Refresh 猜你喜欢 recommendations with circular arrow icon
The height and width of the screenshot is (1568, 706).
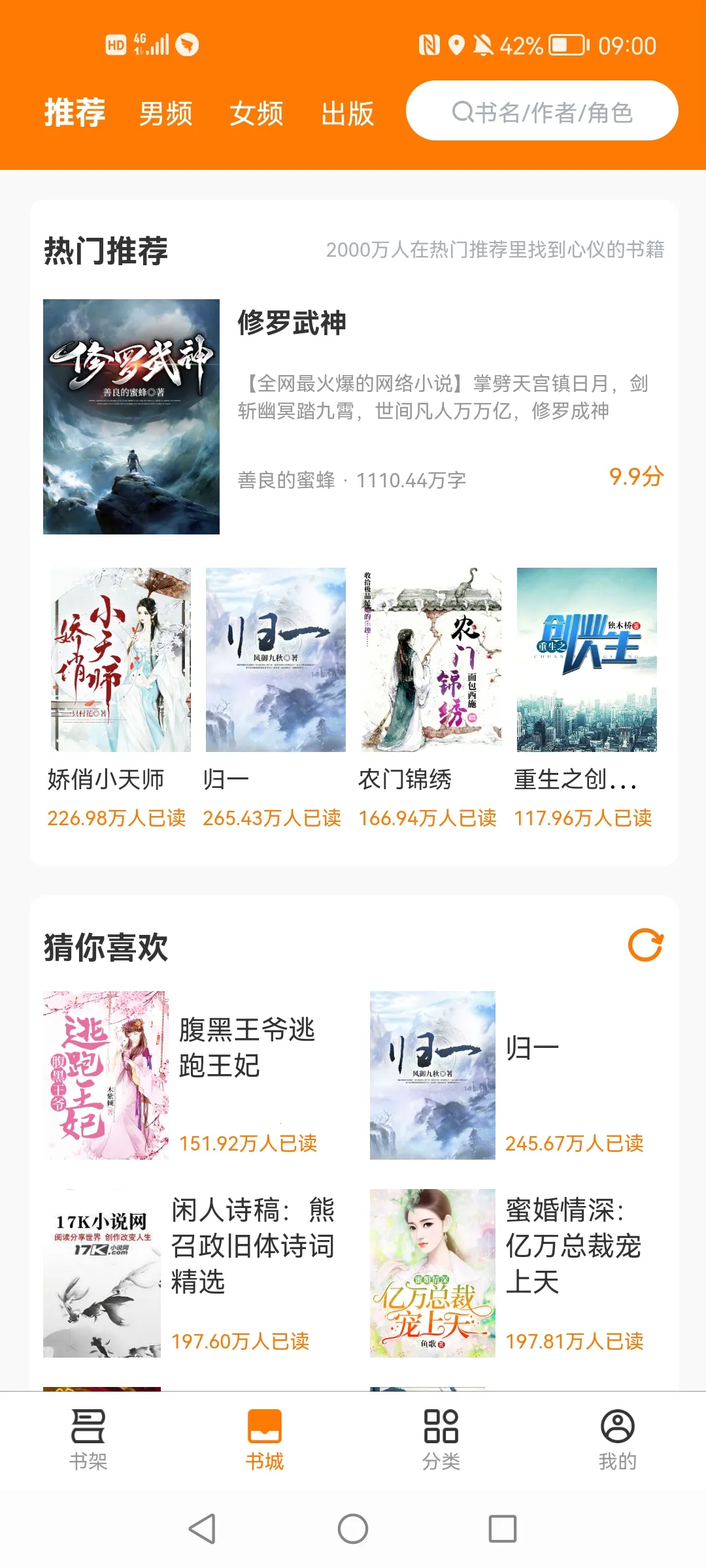(x=645, y=943)
